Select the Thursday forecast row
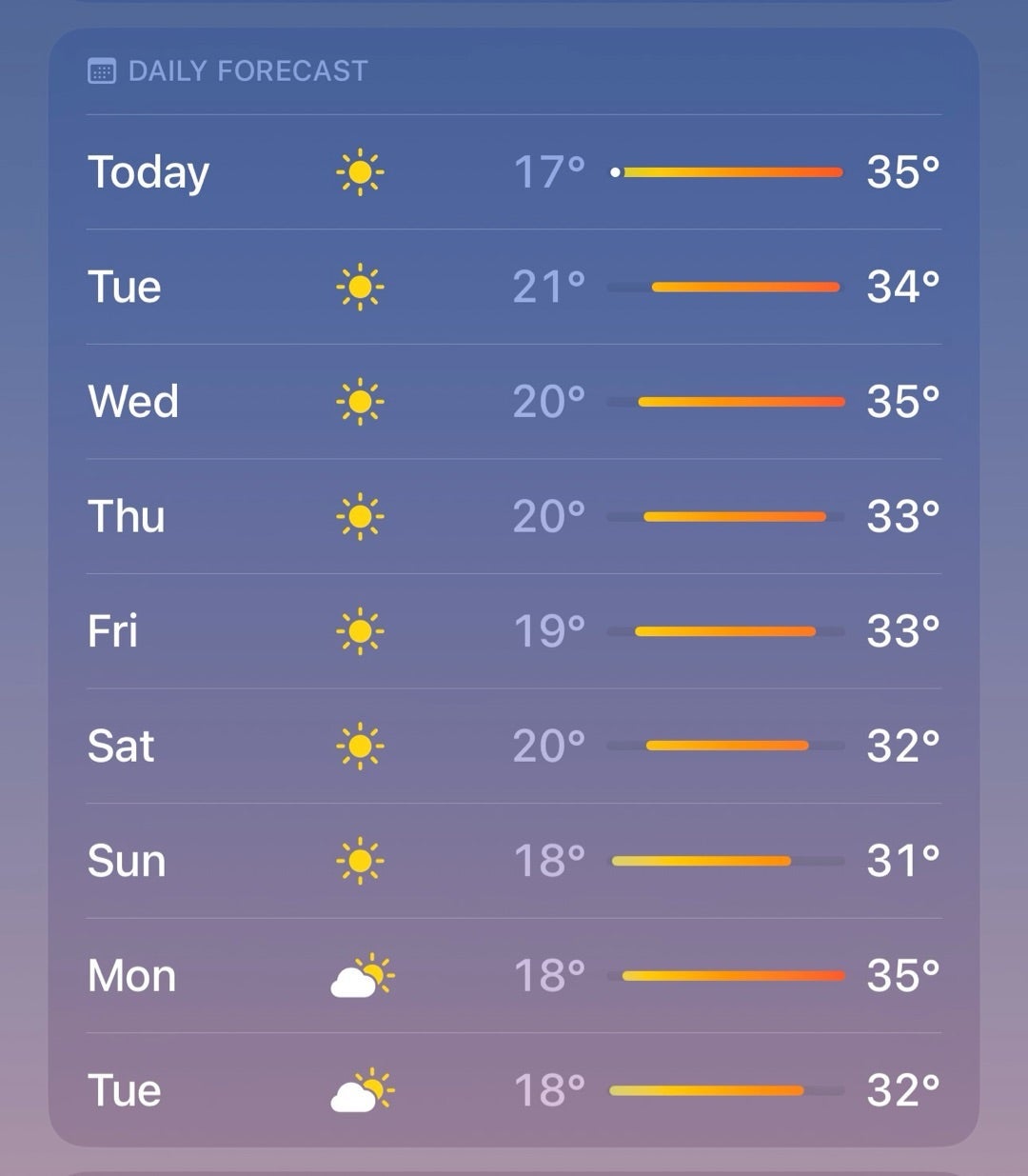 coord(514,516)
